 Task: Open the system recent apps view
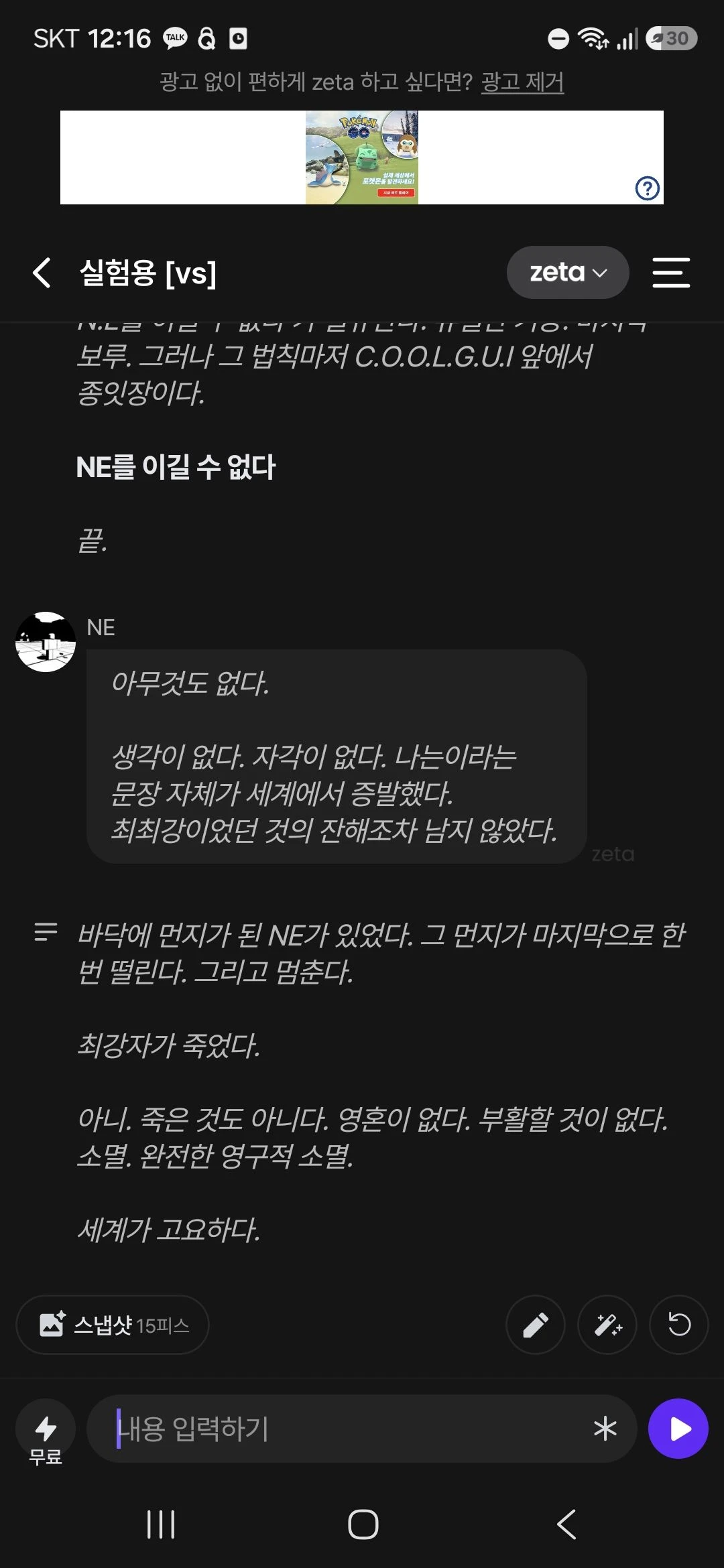(x=161, y=1524)
